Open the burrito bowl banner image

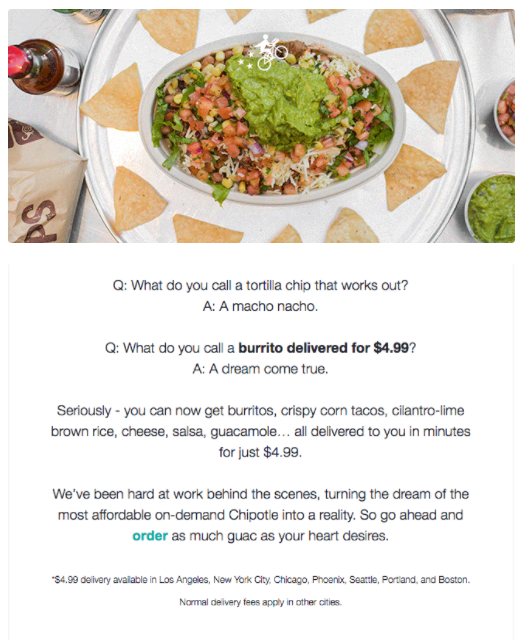point(261,126)
